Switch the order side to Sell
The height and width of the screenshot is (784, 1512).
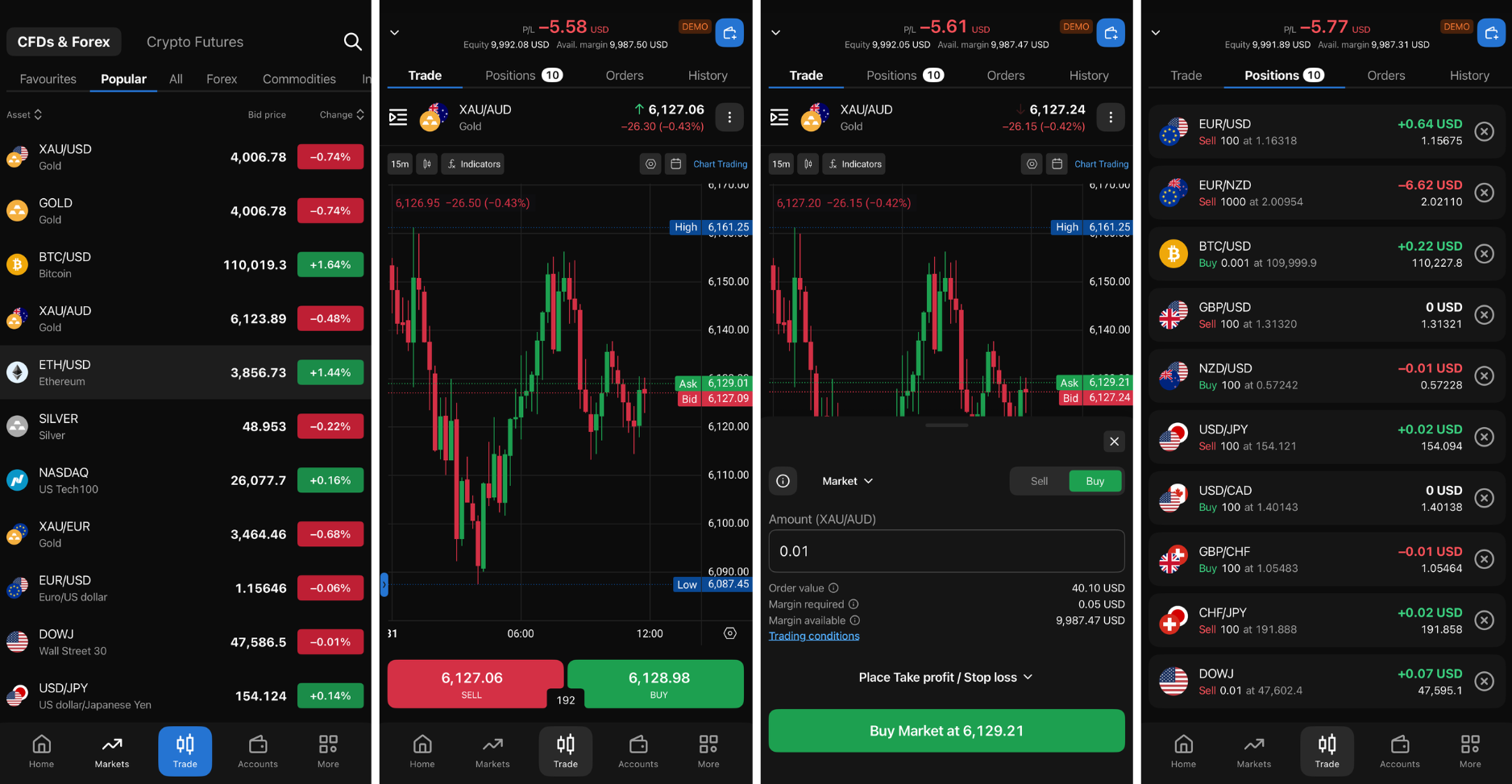(1039, 481)
